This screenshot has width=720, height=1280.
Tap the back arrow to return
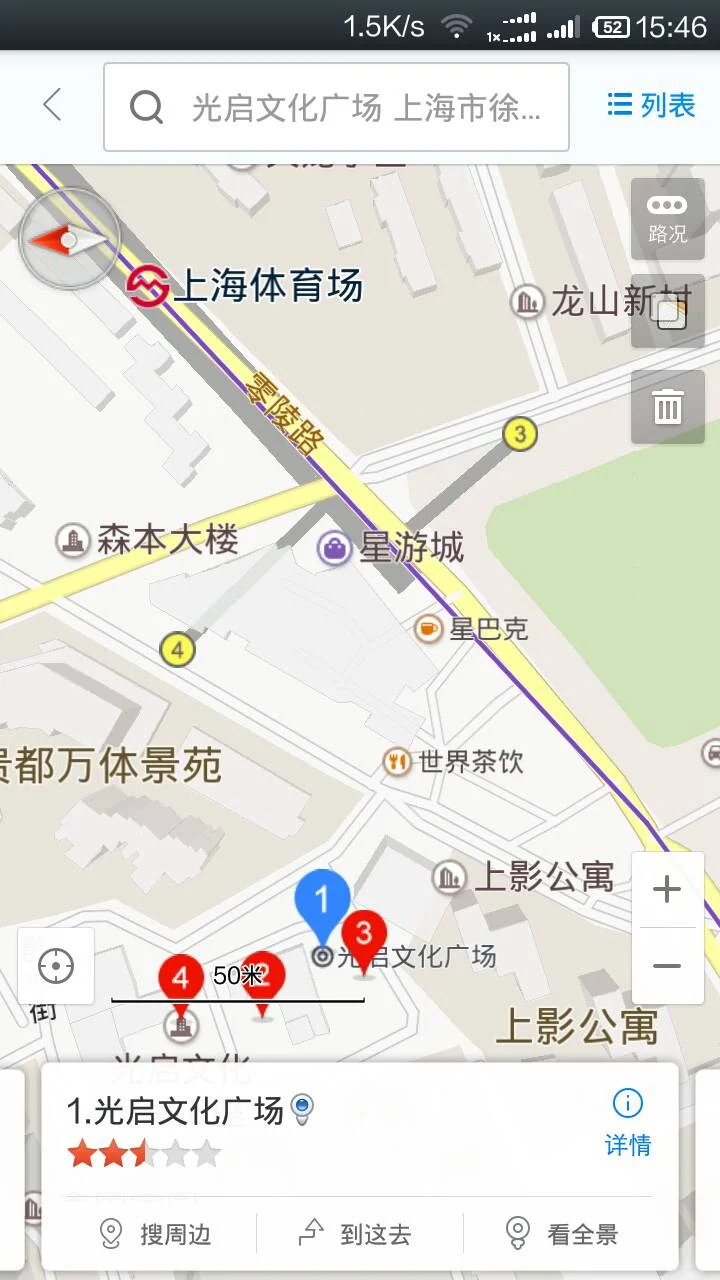pos(52,104)
